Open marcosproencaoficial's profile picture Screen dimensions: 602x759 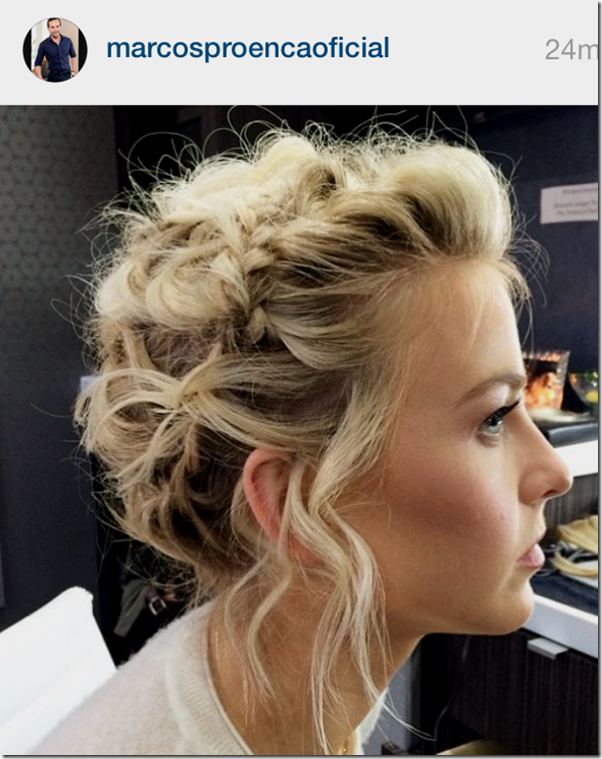(x=55, y=49)
